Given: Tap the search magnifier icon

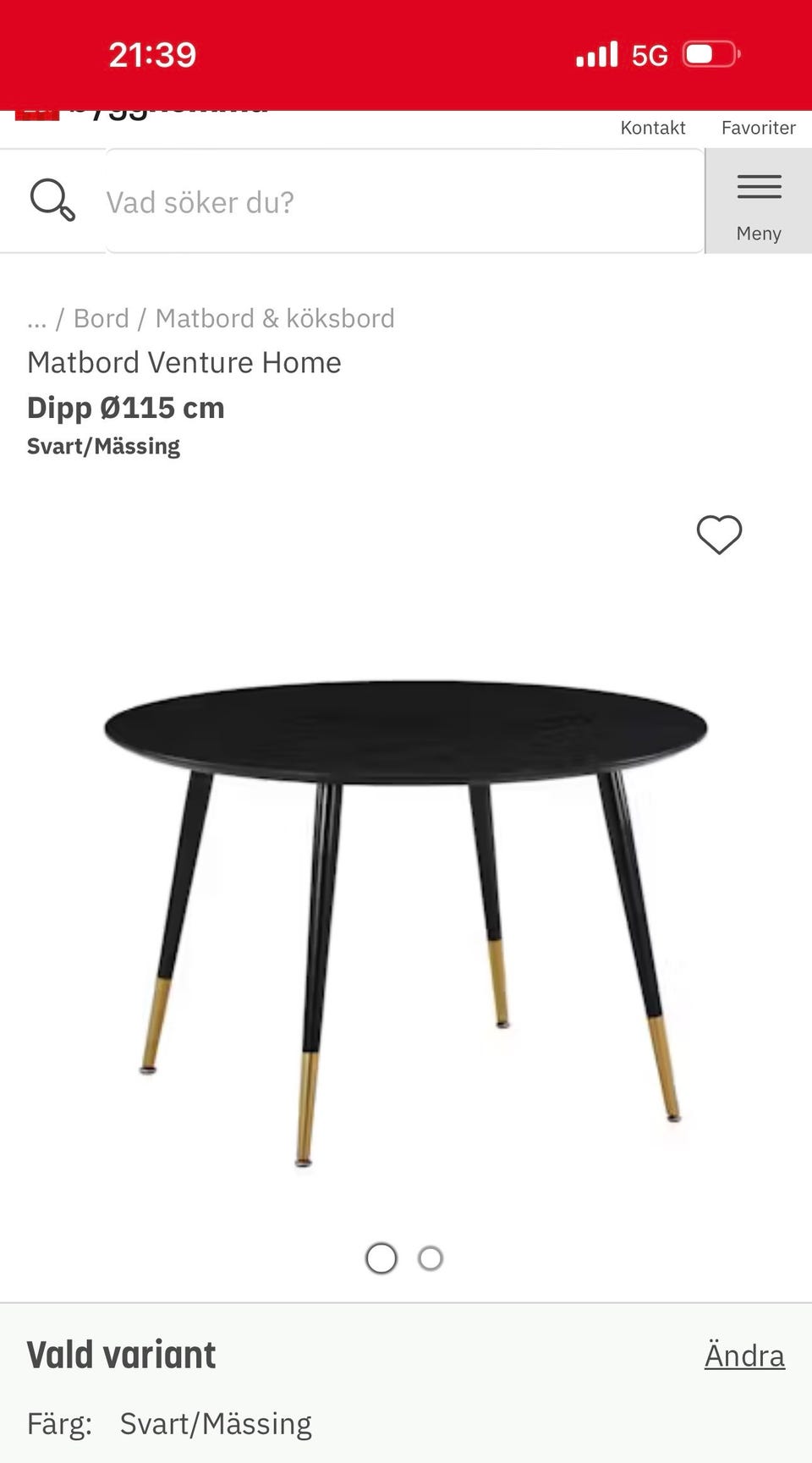Looking at the screenshot, I should 52,201.
